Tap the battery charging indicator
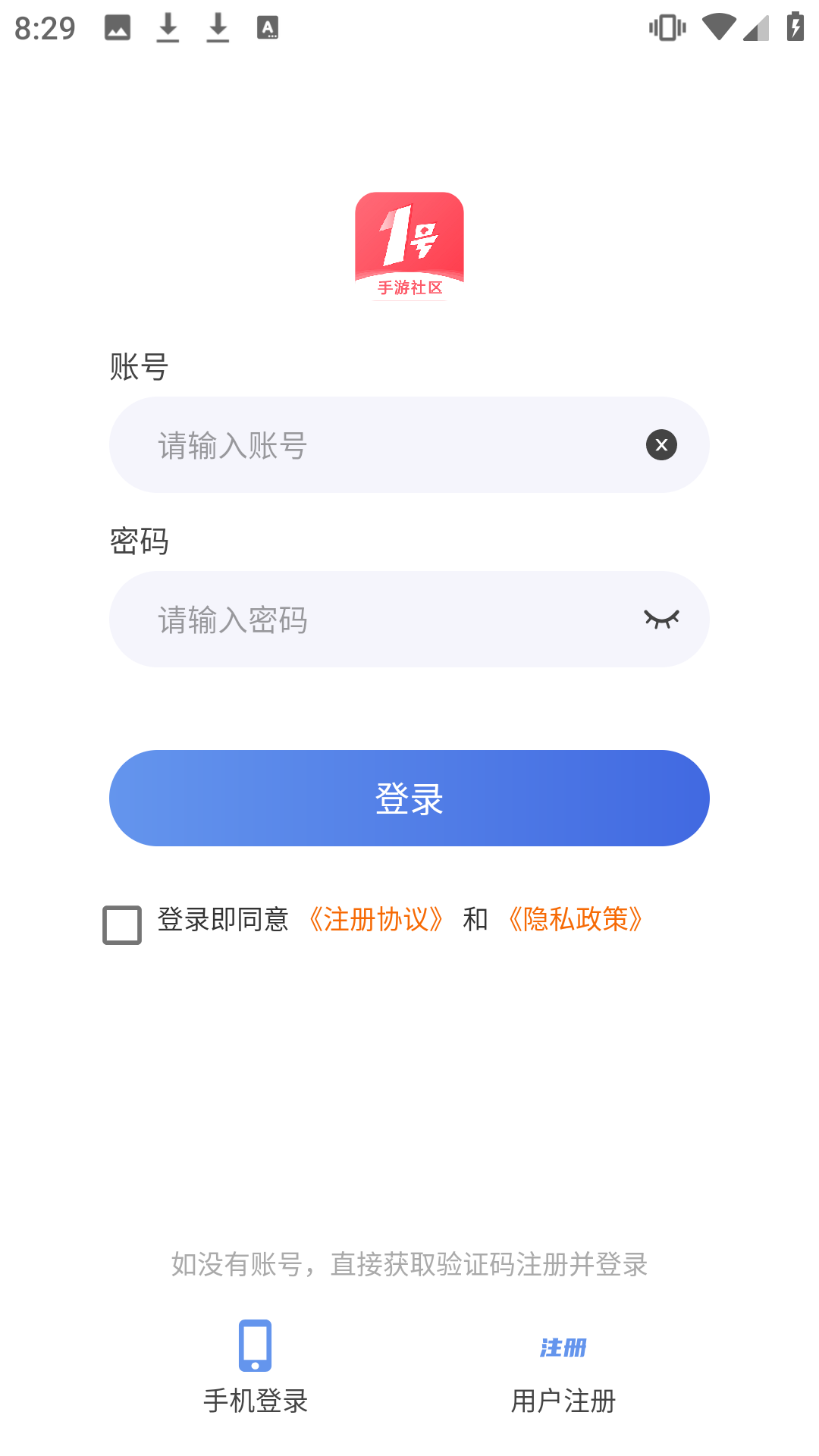819x1456 pixels. (x=794, y=27)
